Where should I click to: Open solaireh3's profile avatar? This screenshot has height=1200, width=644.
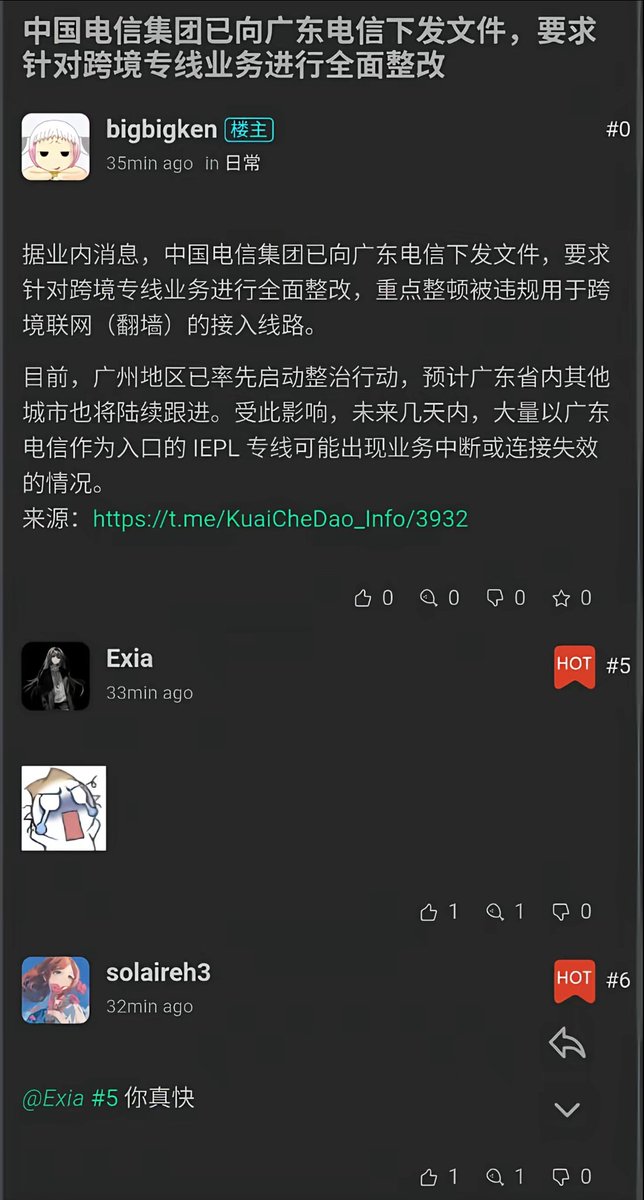coord(56,990)
